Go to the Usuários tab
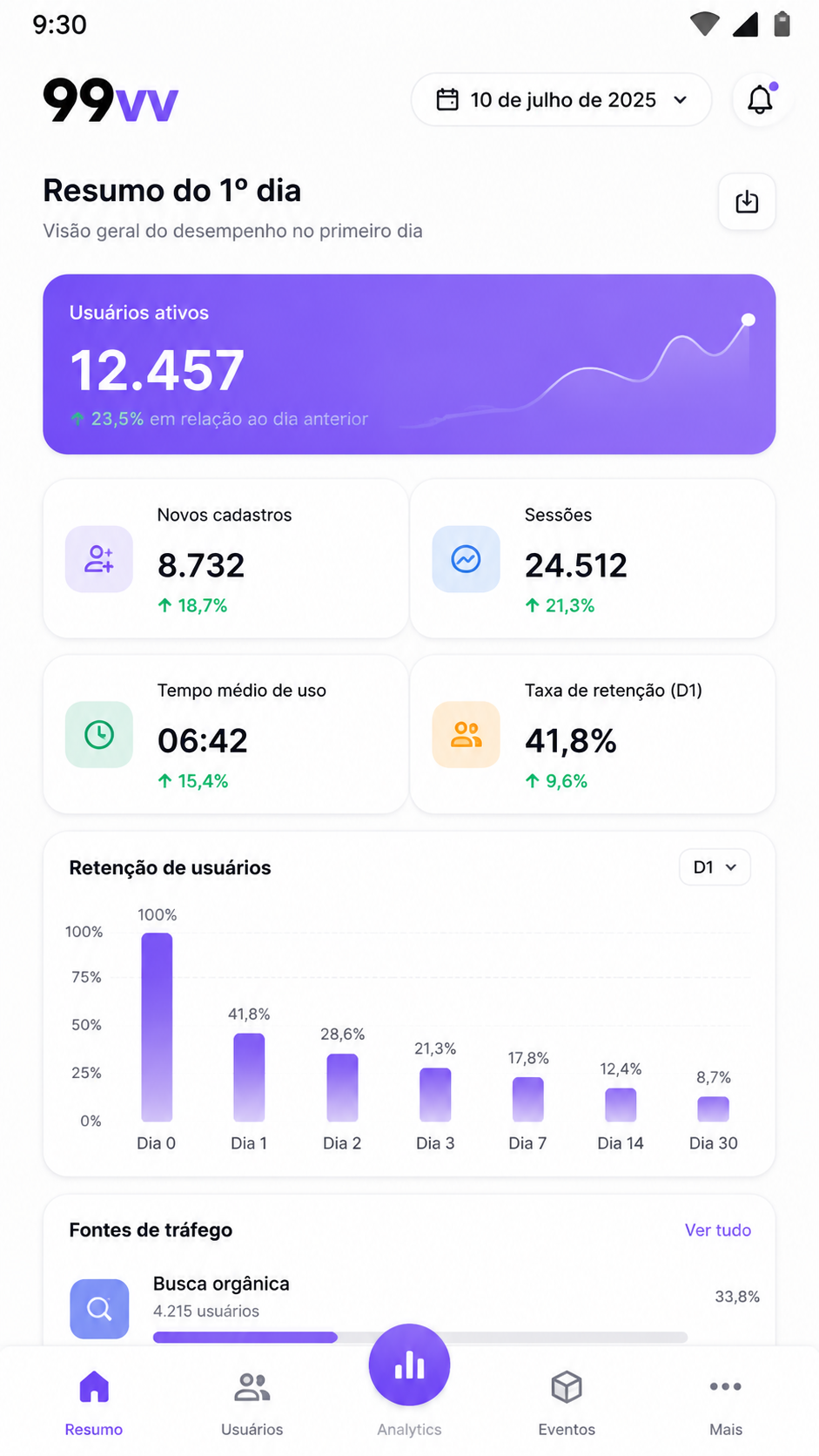Screen dimensions: 819x1456 point(252,1402)
